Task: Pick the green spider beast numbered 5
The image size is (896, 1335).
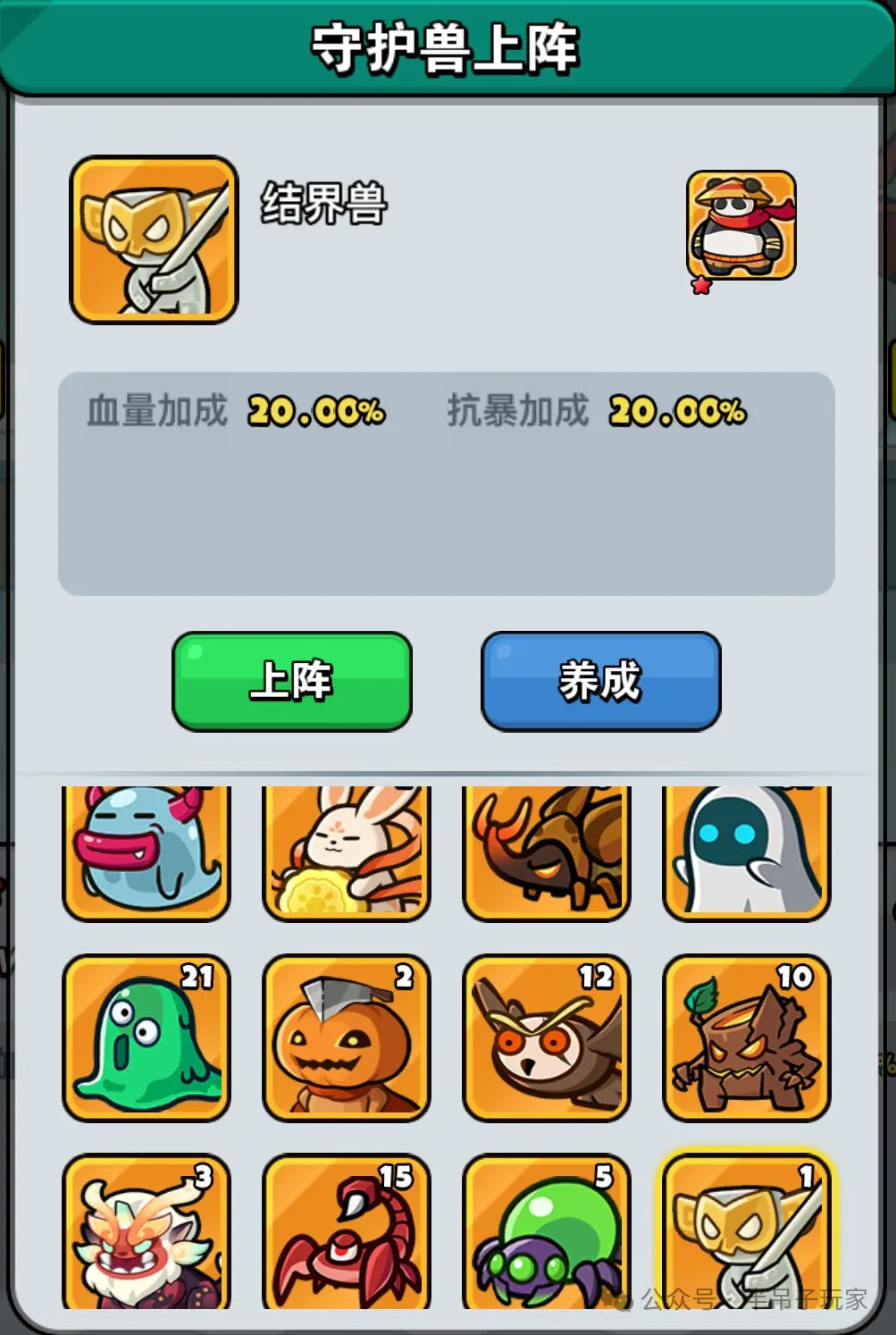Action: pos(547,1233)
